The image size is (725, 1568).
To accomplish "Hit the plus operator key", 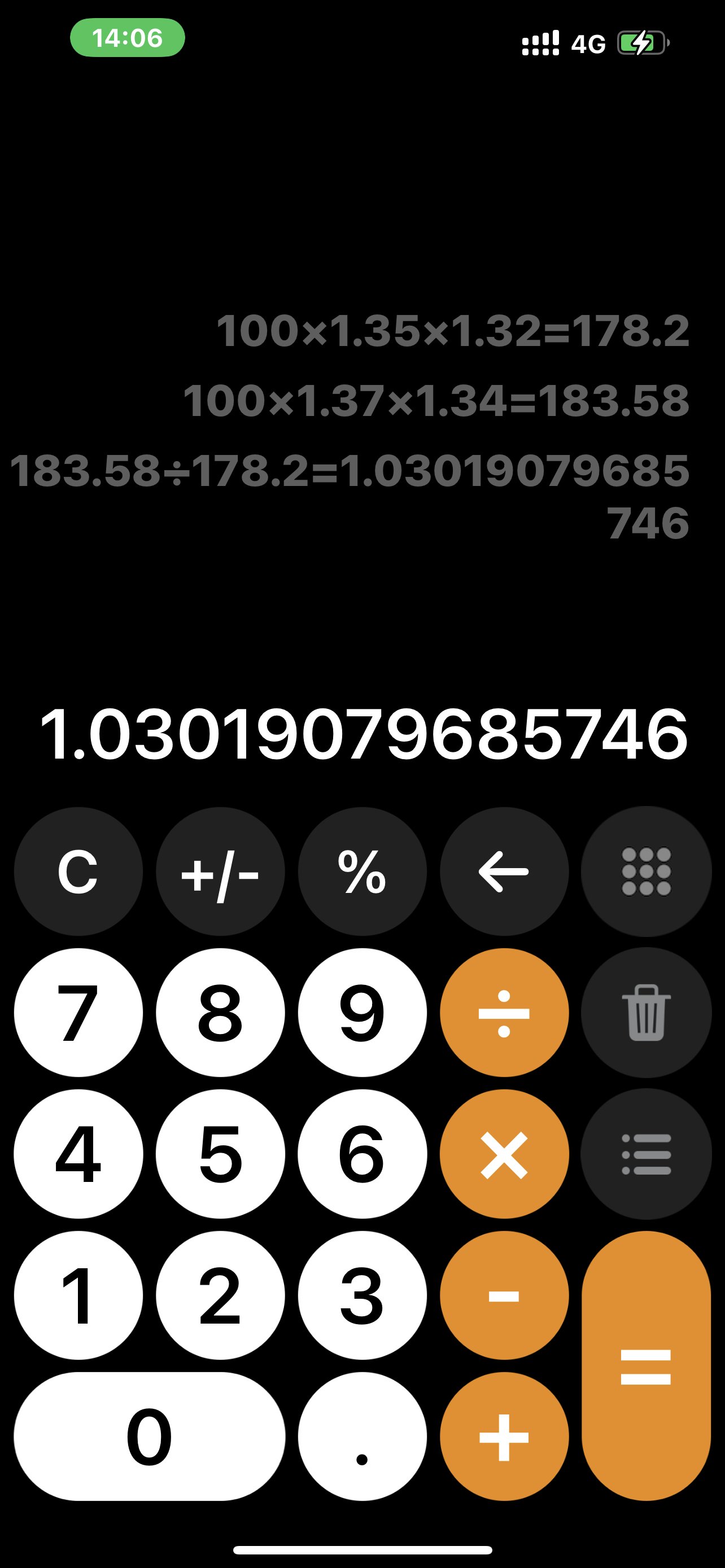I will coord(504,1436).
